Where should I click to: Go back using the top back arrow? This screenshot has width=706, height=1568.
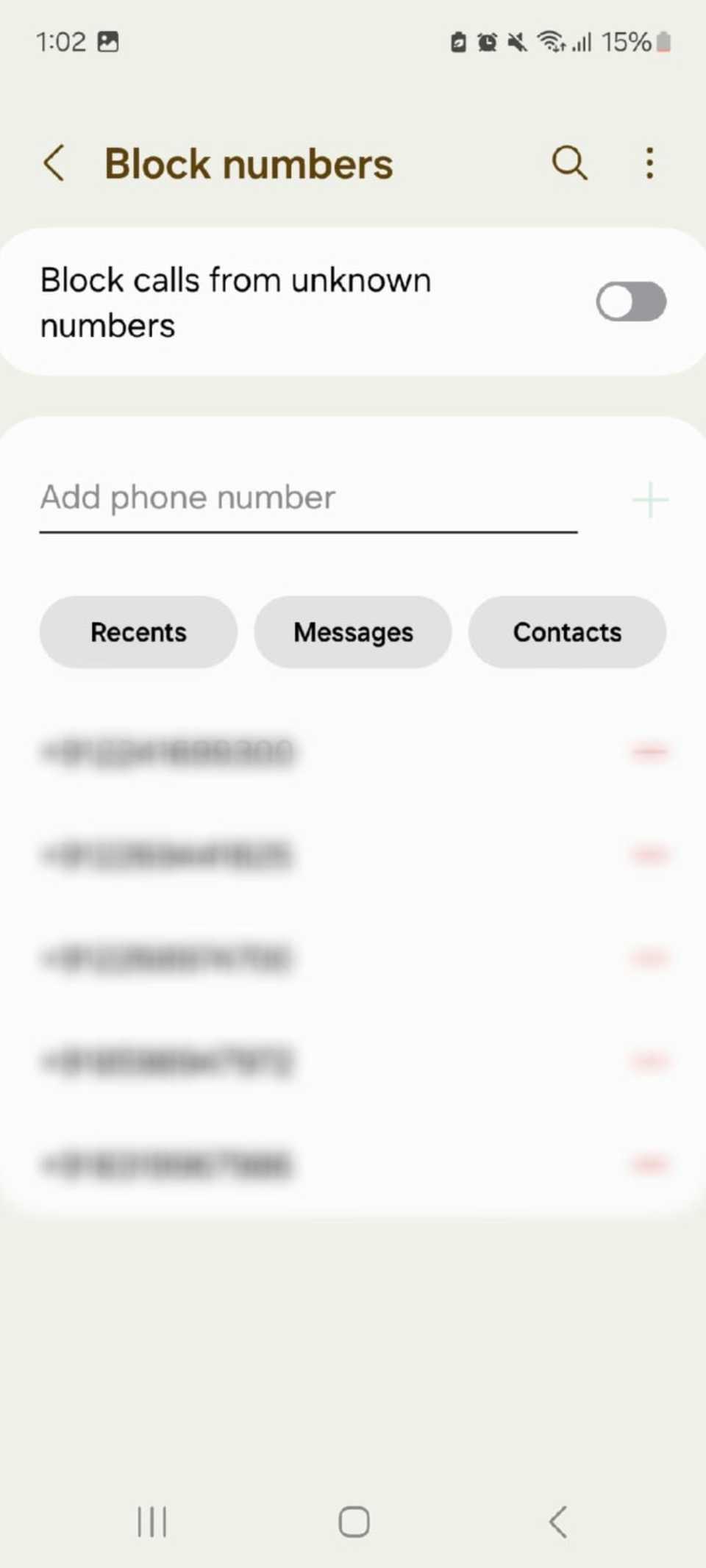coord(54,163)
